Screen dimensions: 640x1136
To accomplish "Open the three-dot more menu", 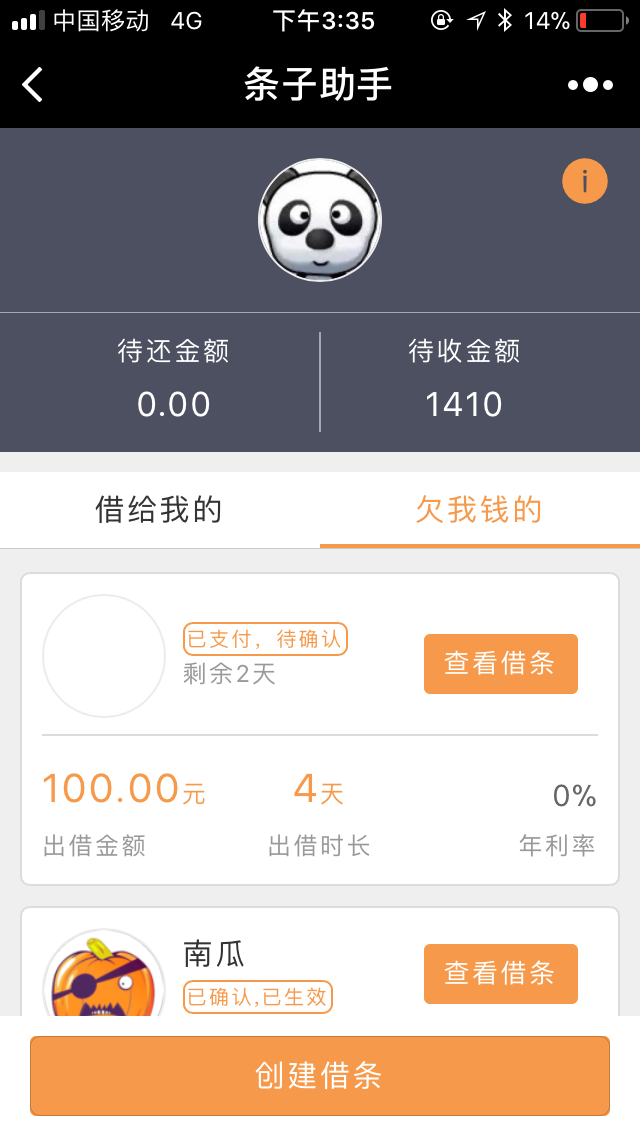I will tap(590, 85).
